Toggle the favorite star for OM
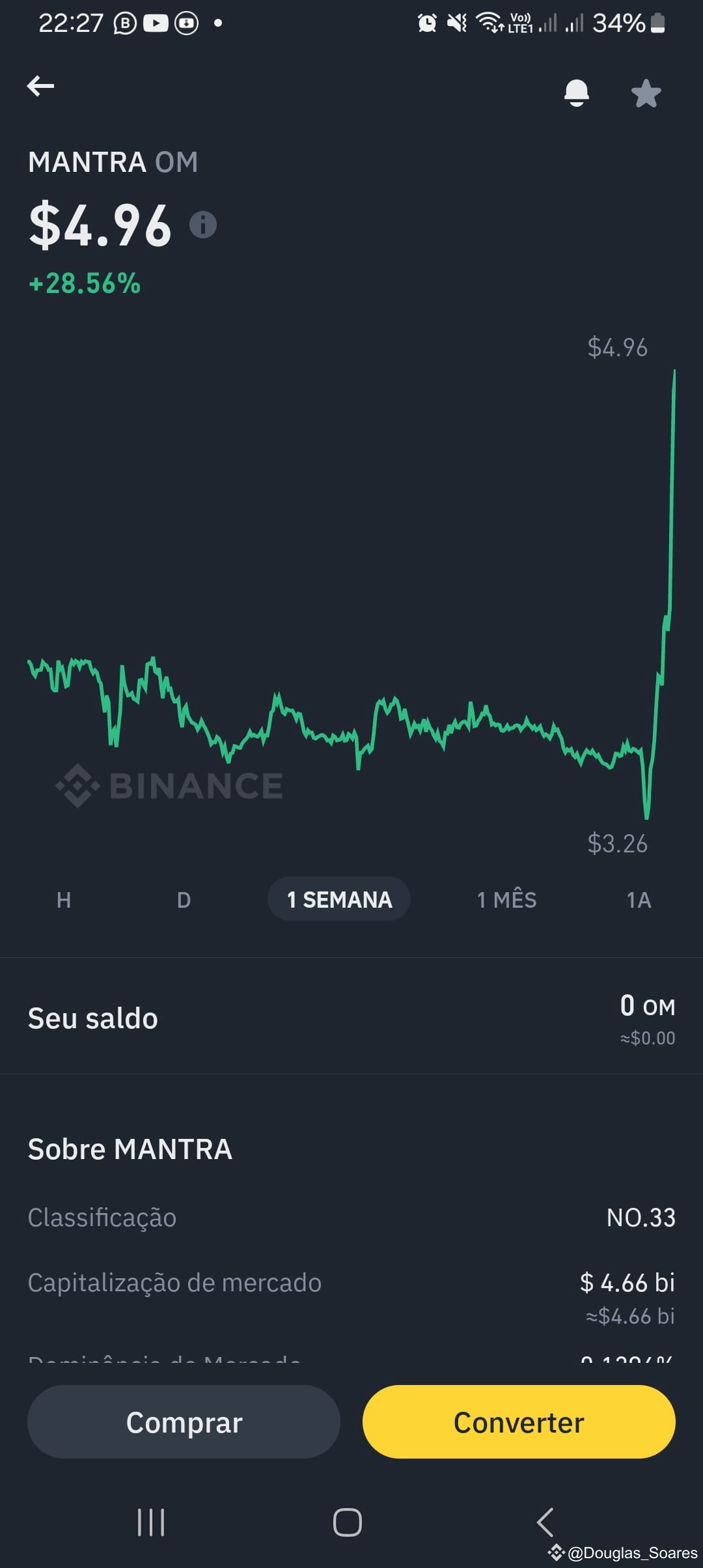Viewport: 703px width, 1568px height. coord(646,93)
